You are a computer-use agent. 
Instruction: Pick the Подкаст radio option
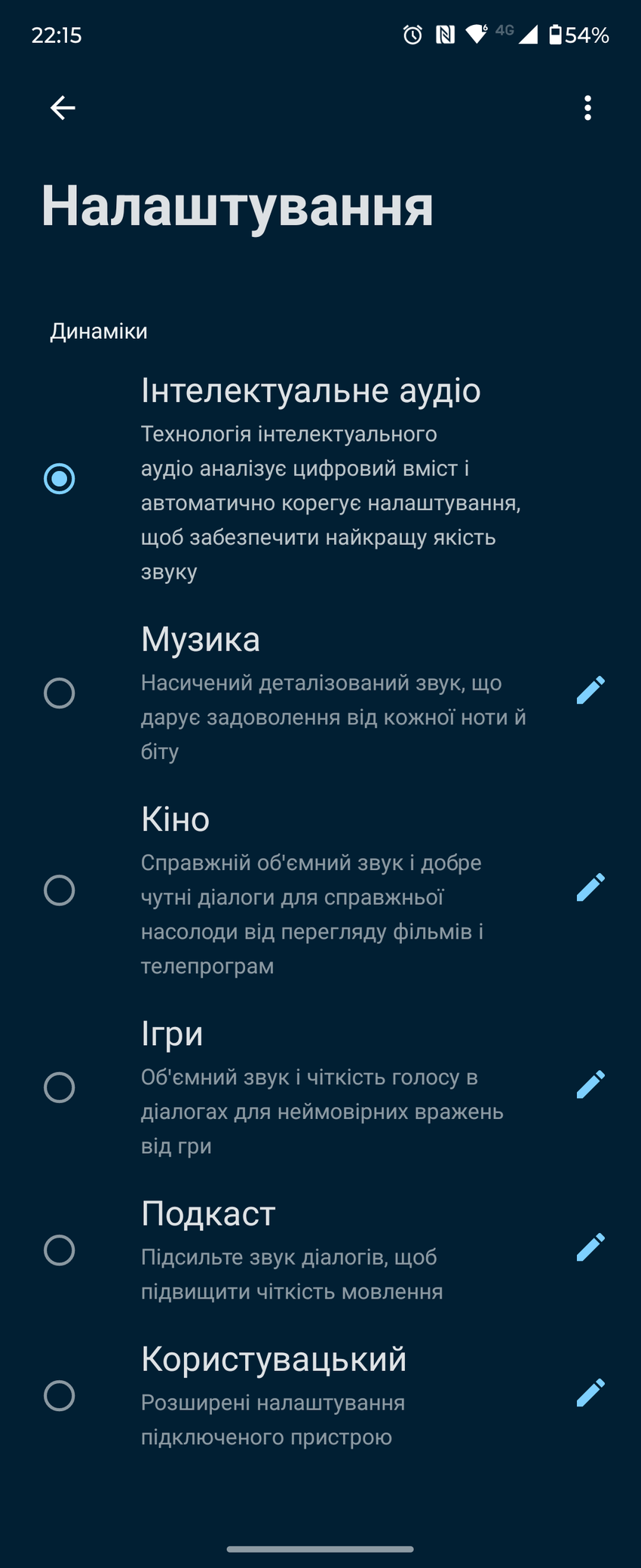[x=60, y=1250]
